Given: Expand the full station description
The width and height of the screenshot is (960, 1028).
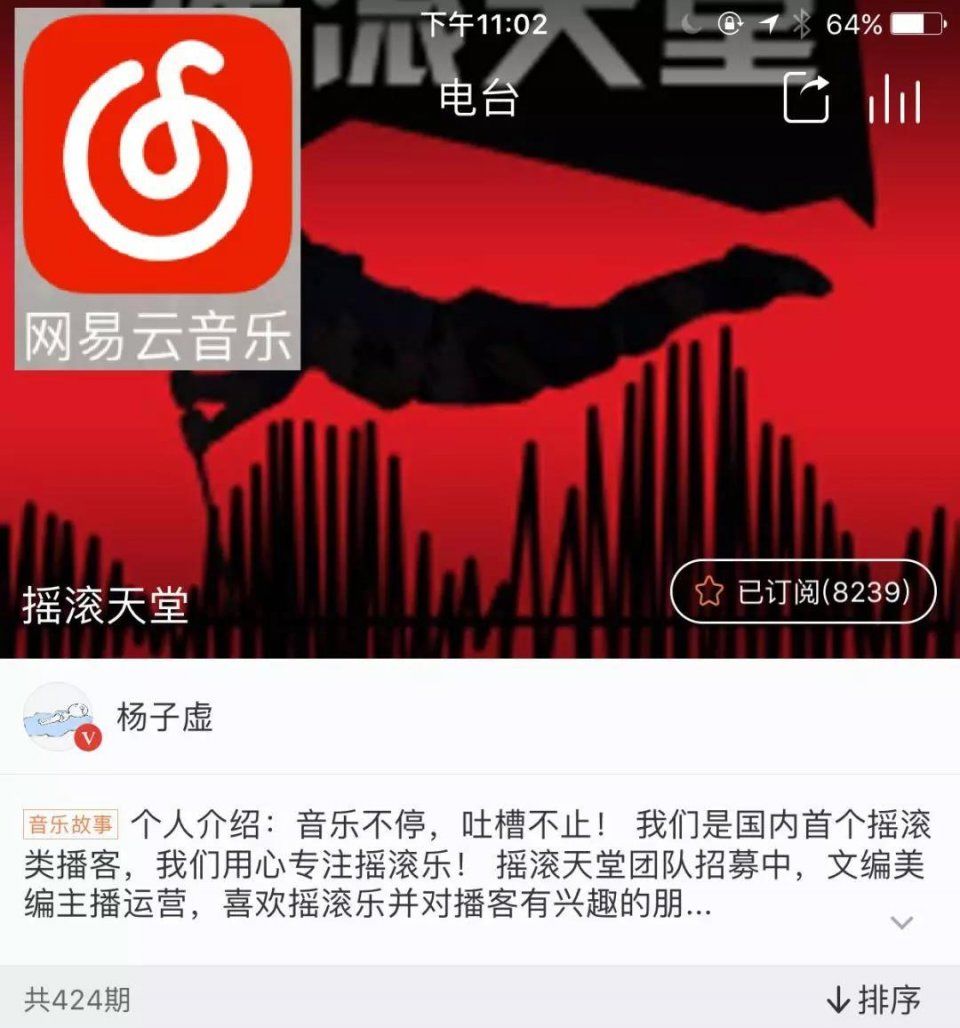Looking at the screenshot, I should [902, 922].
